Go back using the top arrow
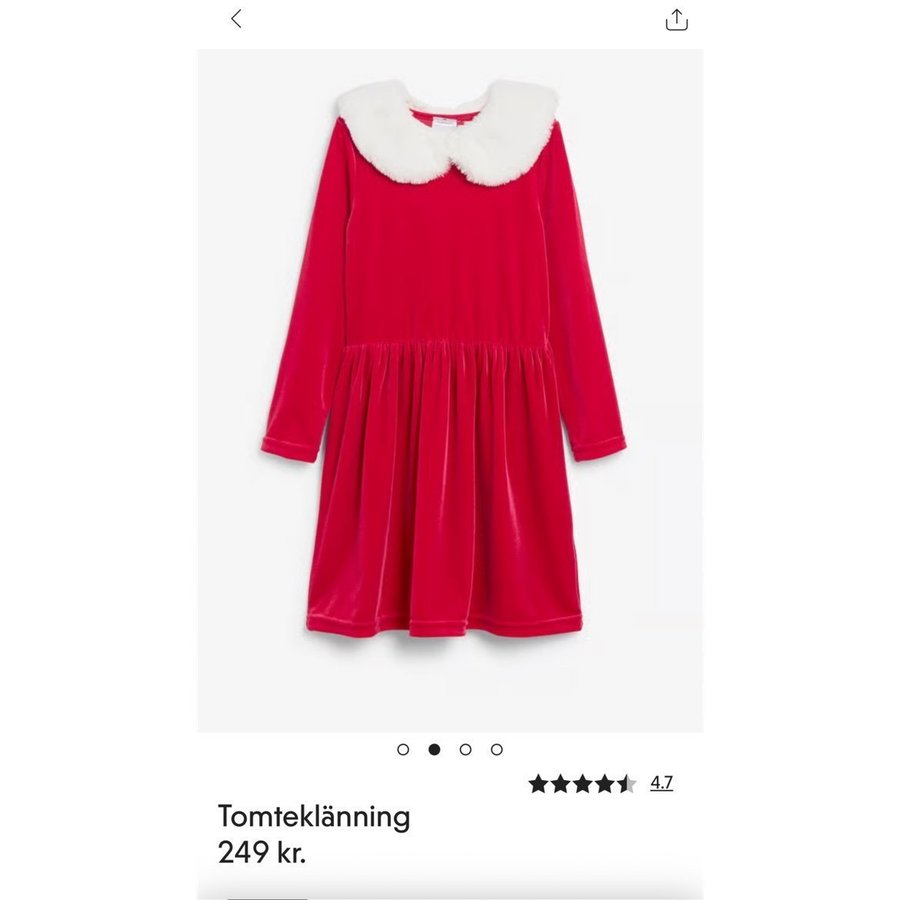The image size is (900, 900). [x=236, y=18]
